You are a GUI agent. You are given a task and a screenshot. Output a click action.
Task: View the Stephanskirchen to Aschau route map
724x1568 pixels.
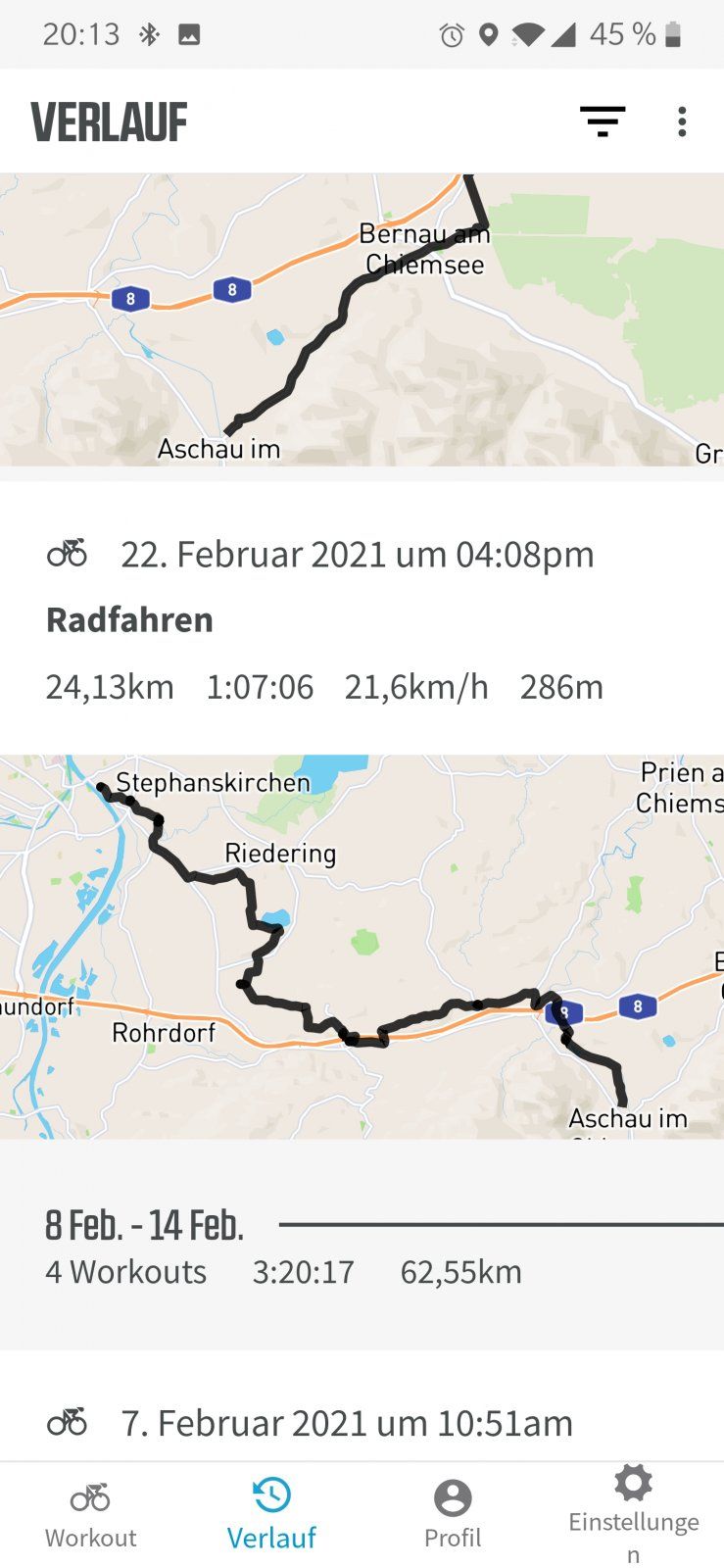(362, 946)
